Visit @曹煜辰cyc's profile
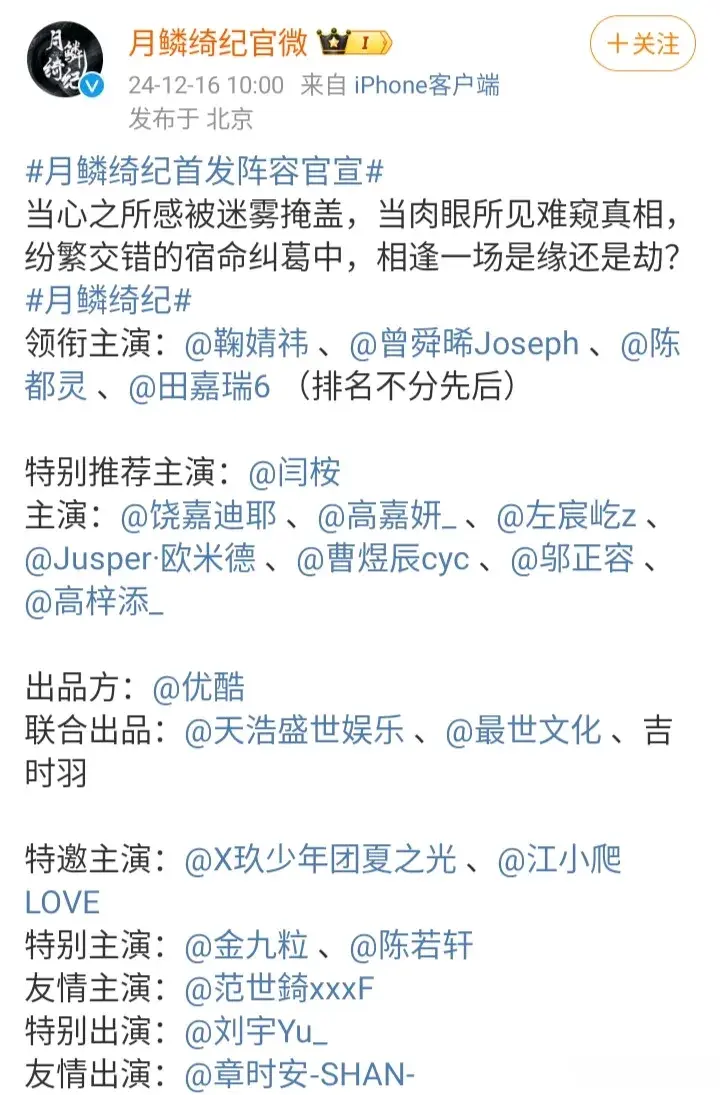The image size is (720, 1095). (x=383, y=559)
